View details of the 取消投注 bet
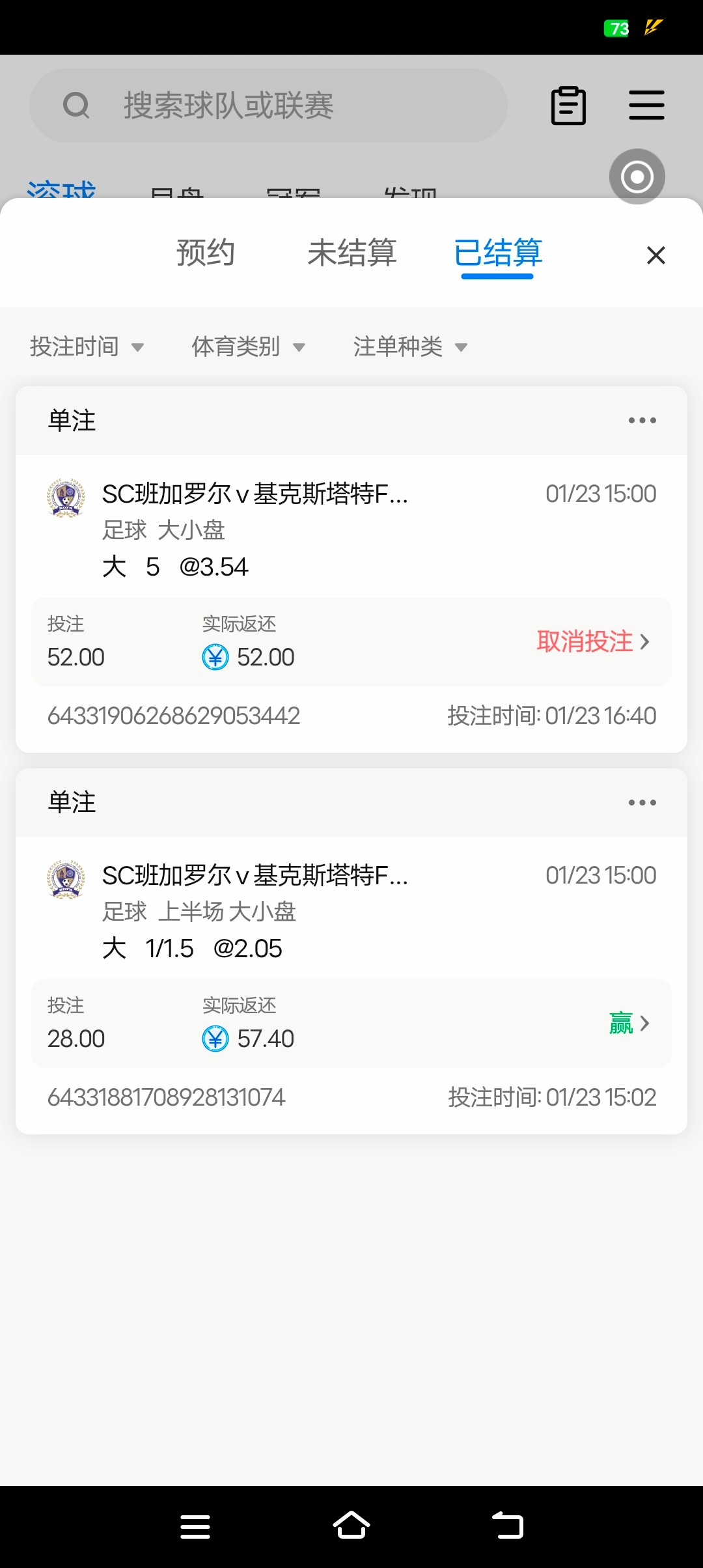The width and height of the screenshot is (703, 1568). coord(593,642)
